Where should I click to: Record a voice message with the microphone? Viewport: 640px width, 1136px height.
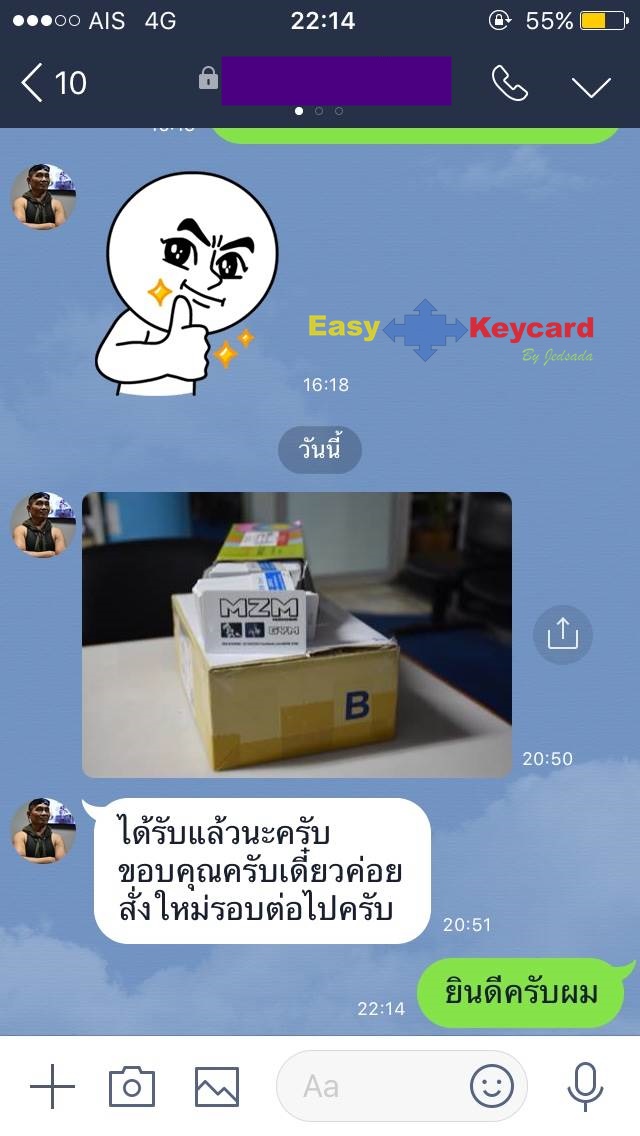pos(585,1085)
